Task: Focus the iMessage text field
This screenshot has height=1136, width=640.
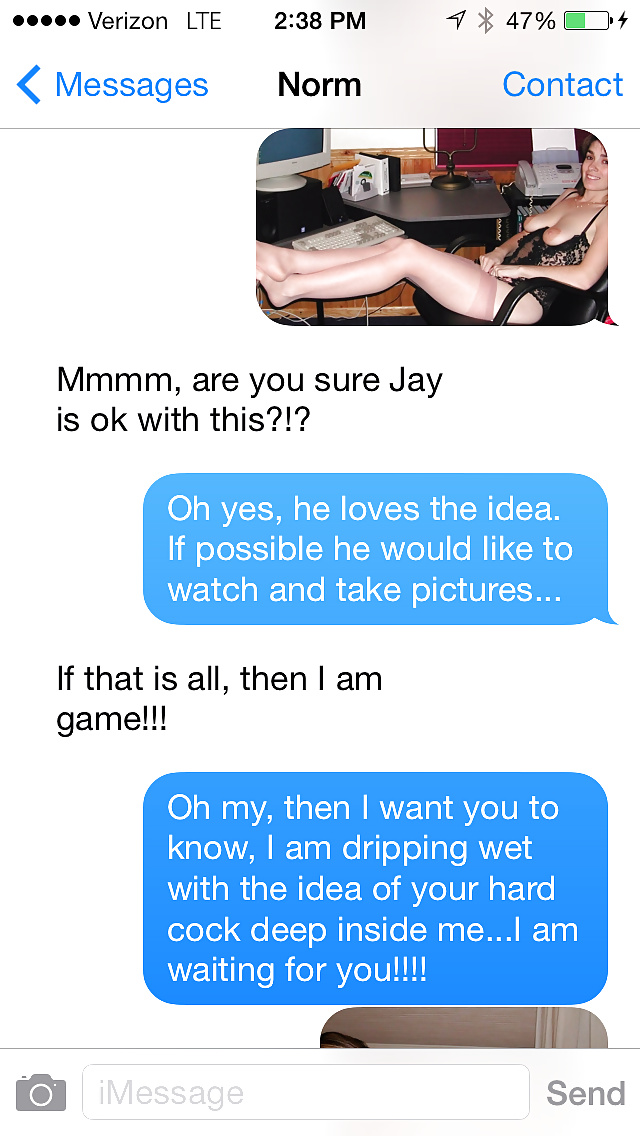Action: click(x=305, y=1092)
